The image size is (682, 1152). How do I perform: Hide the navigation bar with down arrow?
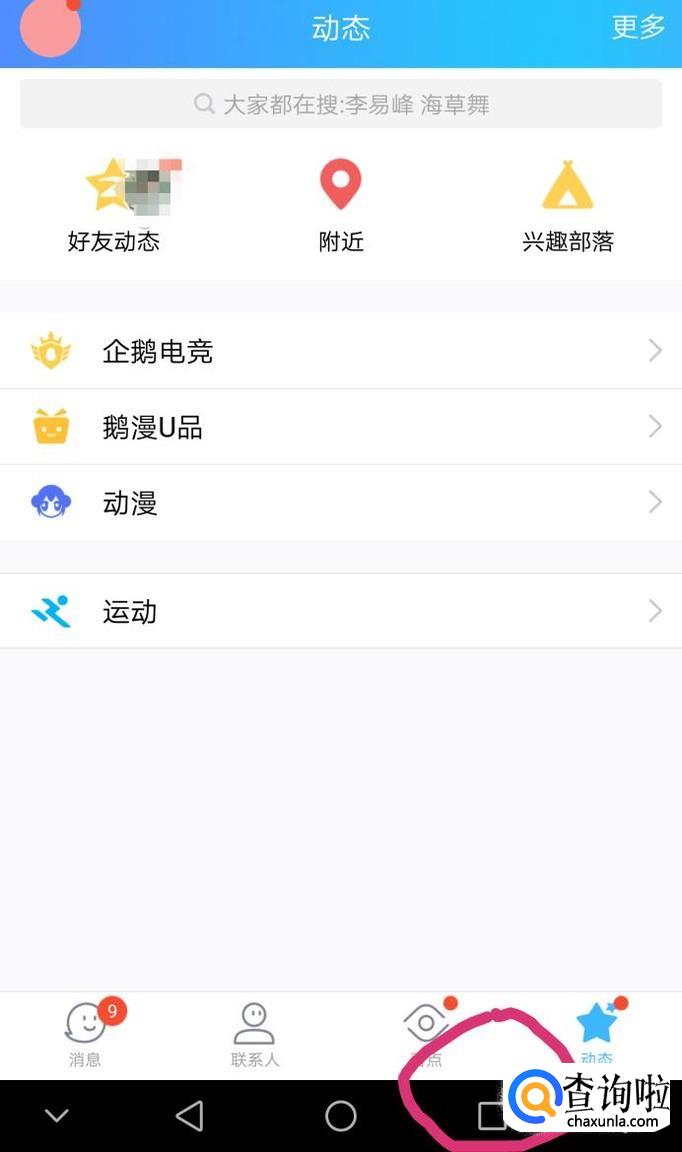(x=57, y=1116)
